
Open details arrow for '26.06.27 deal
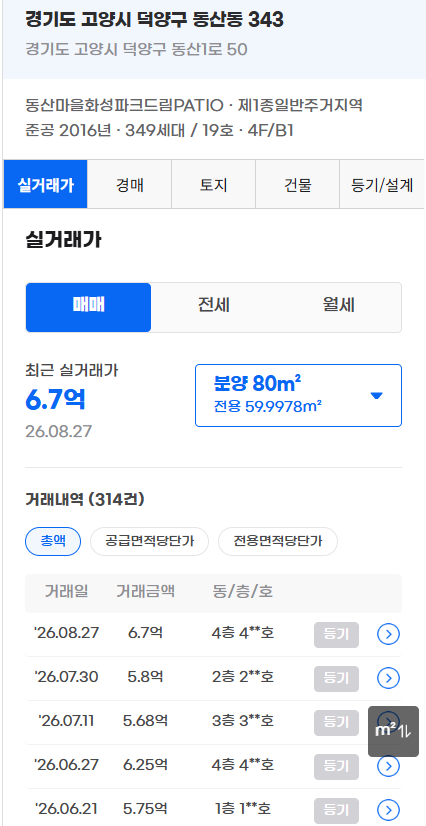pos(389,766)
